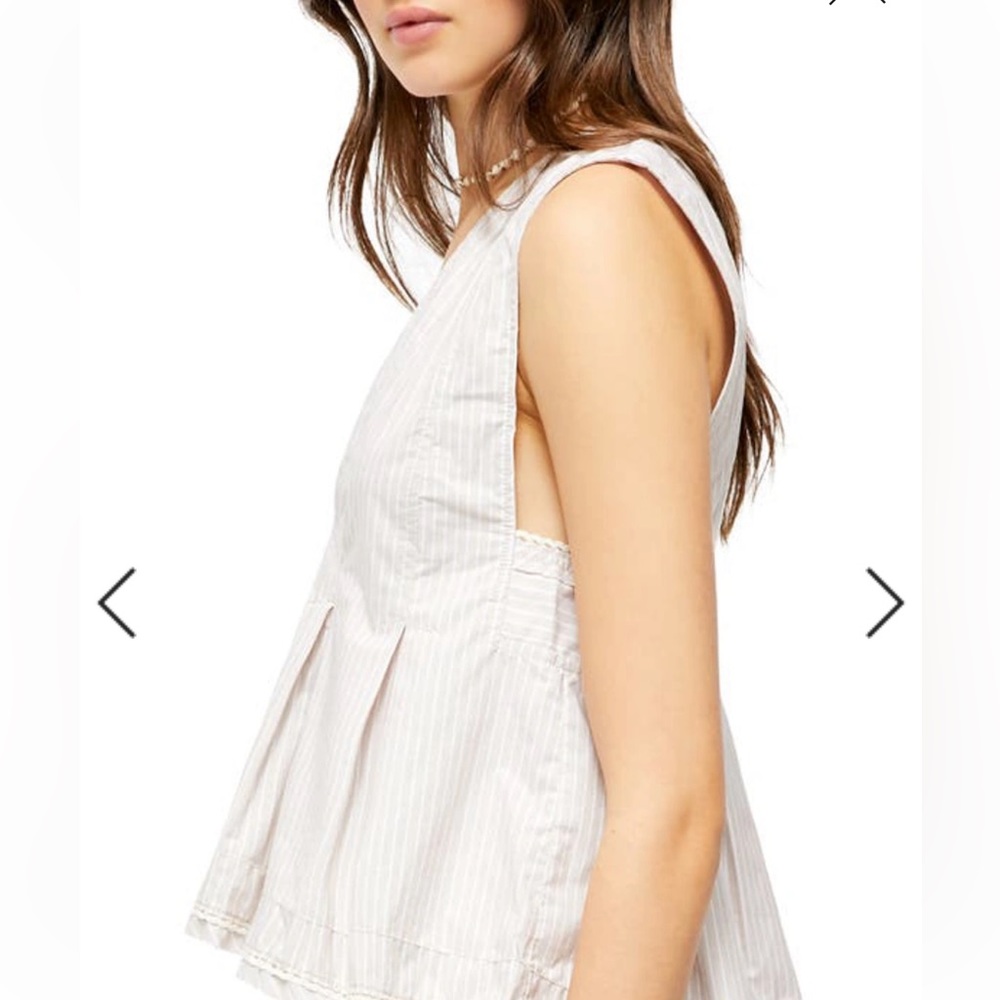Show the previous product photo
The height and width of the screenshot is (1000, 1000).
(116, 603)
